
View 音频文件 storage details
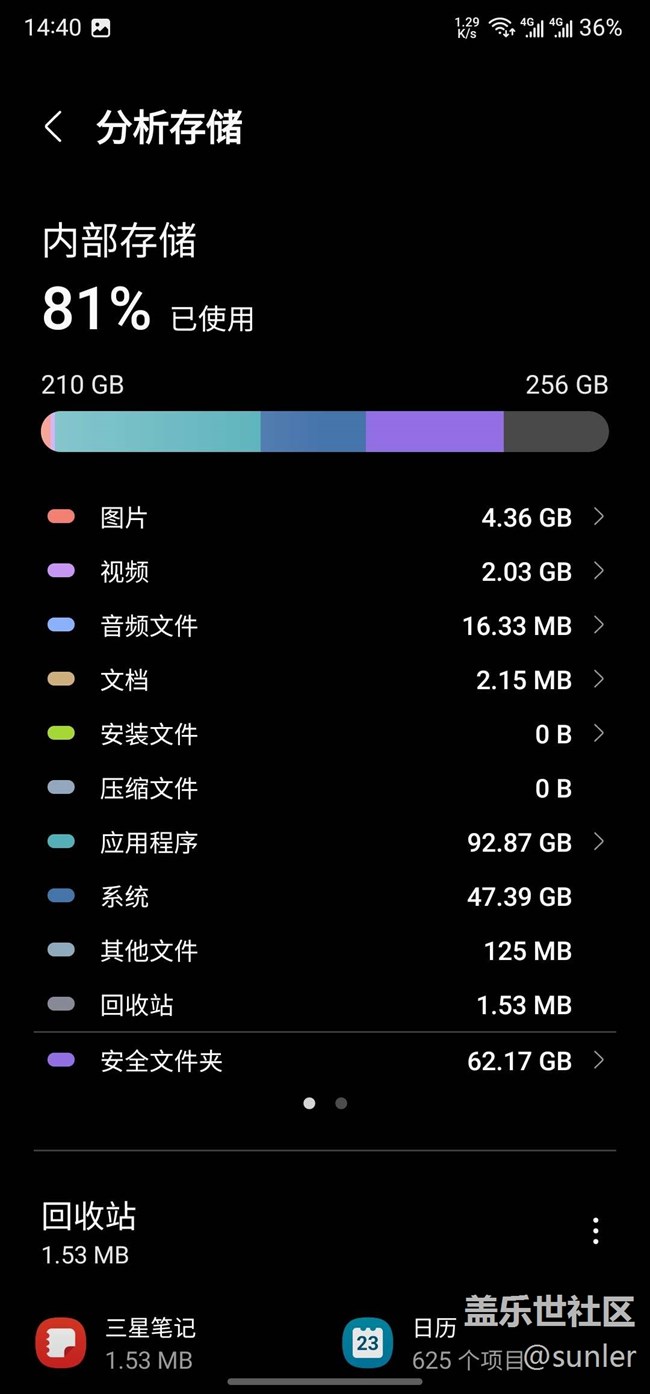(x=324, y=626)
